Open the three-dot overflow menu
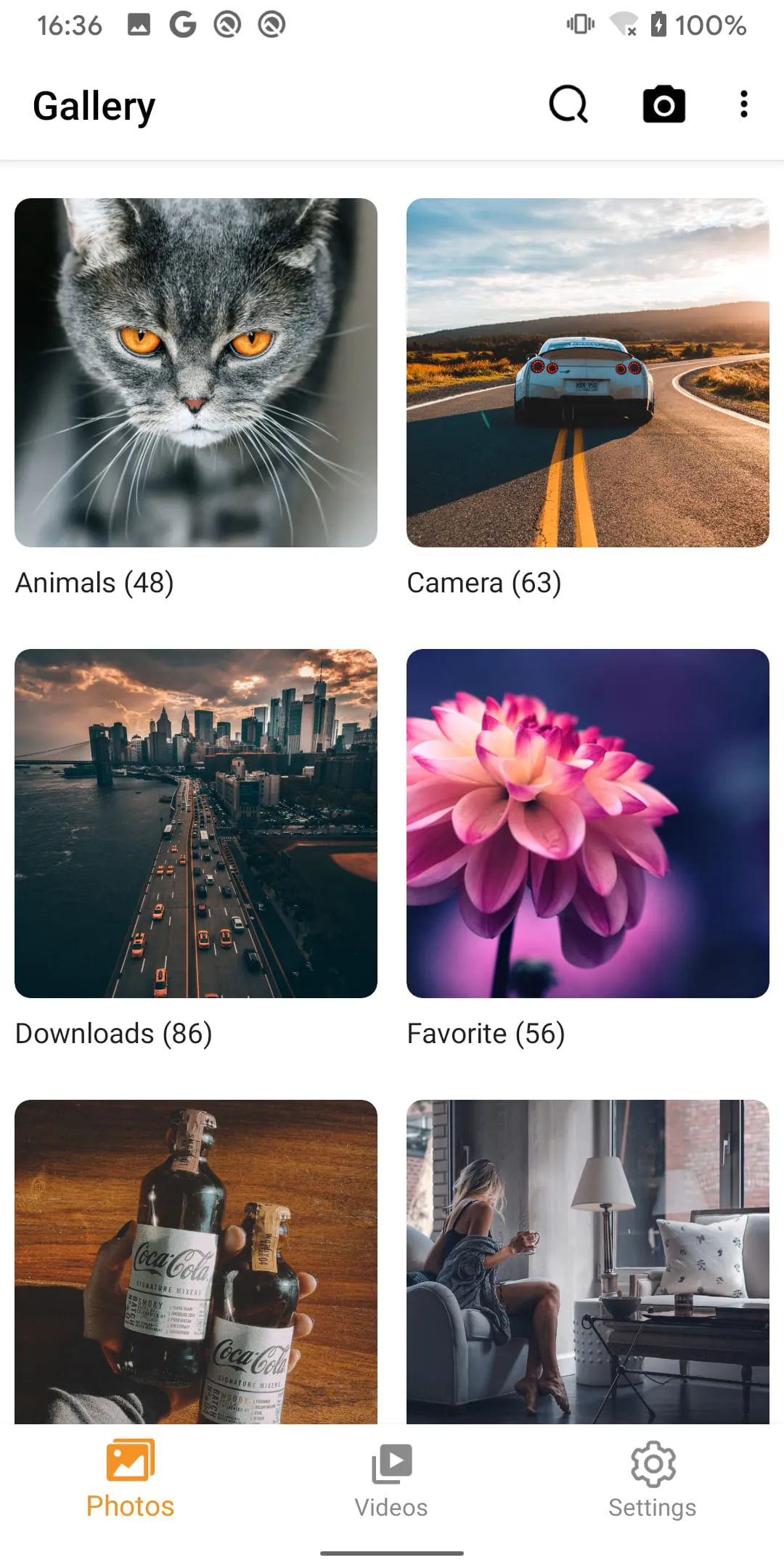The width and height of the screenshot is (784, 1568). point(743,104)
